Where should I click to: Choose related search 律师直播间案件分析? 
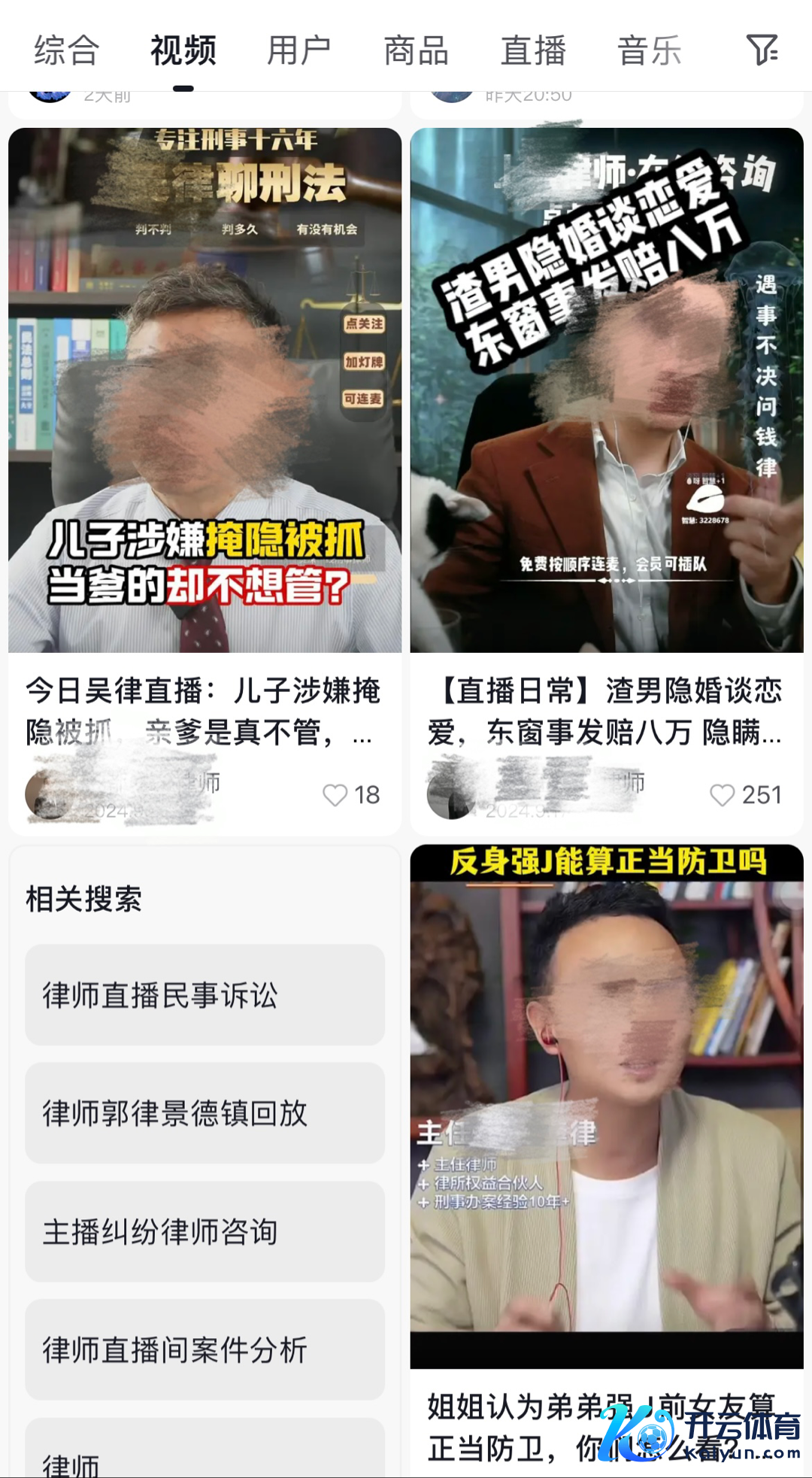(x=205, y=1350)
